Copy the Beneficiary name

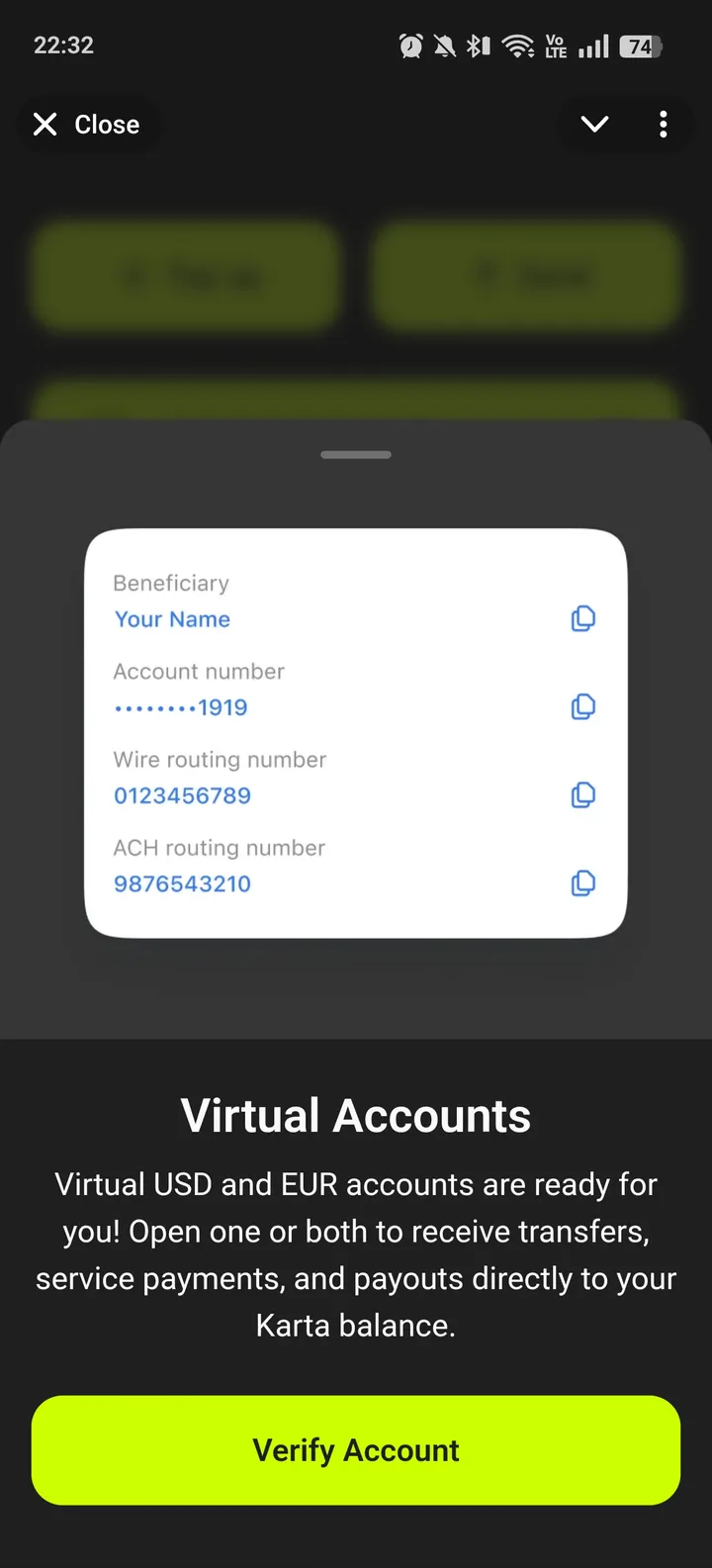coord(583,617)
